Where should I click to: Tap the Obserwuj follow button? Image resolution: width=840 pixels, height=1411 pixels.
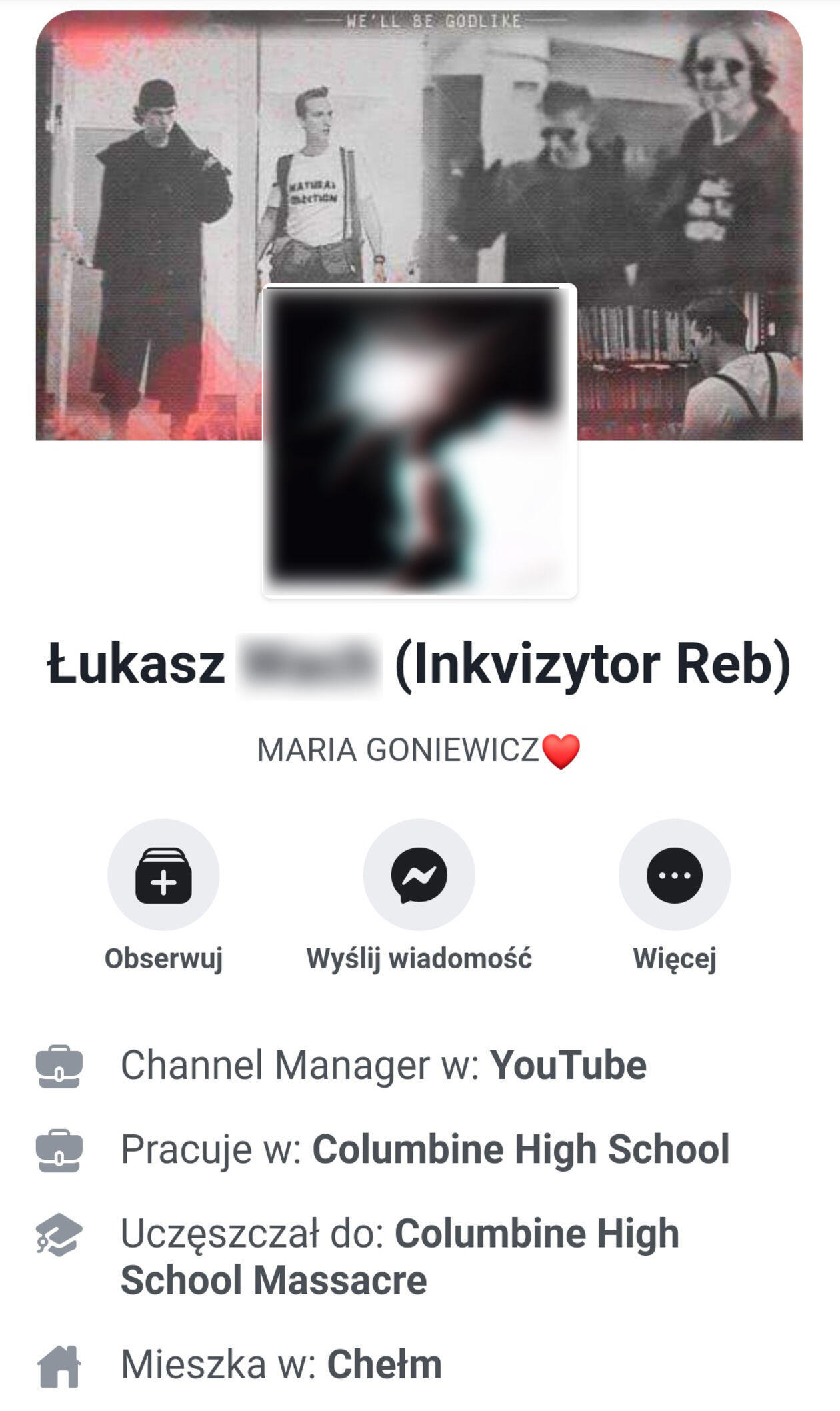pyautogui.click(x=163, y=874)
